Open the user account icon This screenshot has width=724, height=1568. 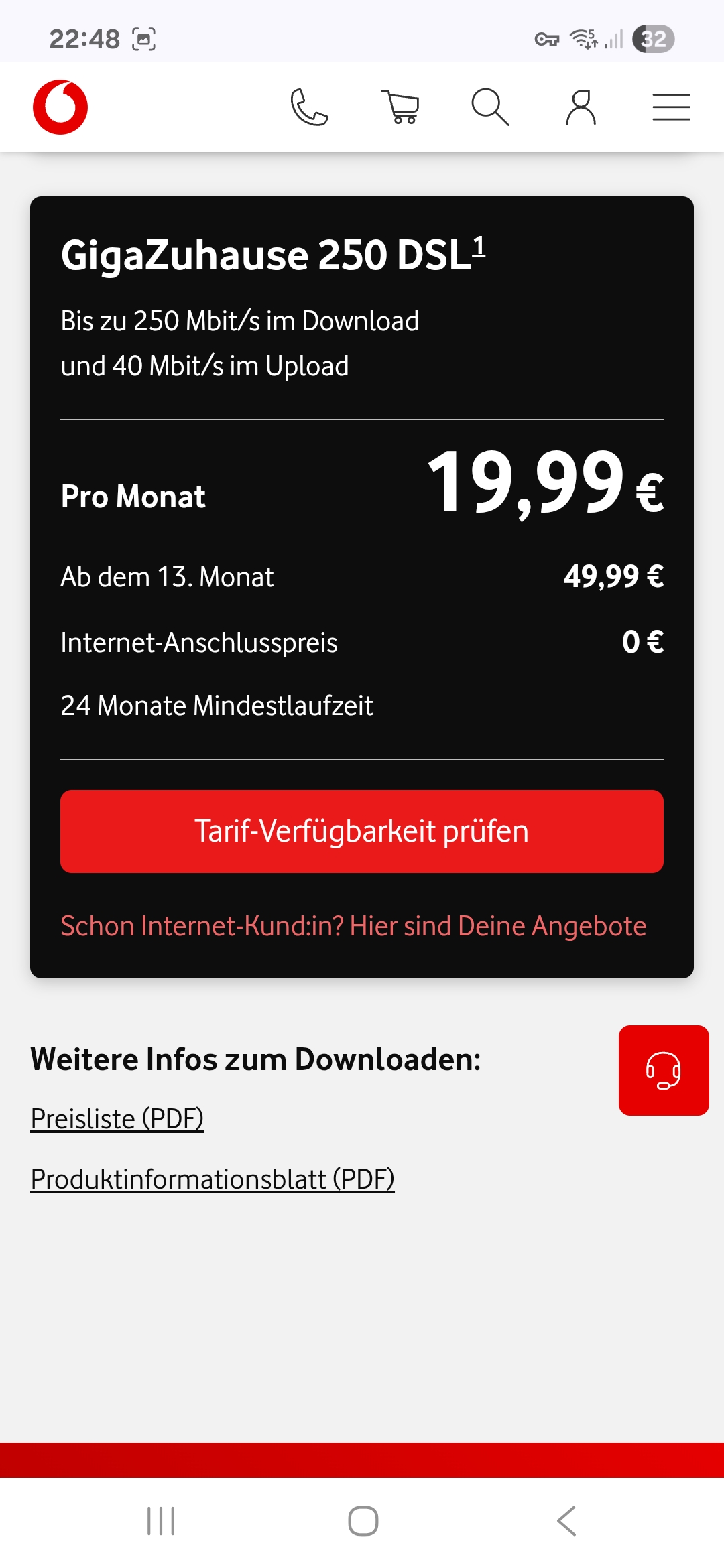(581, 107)
